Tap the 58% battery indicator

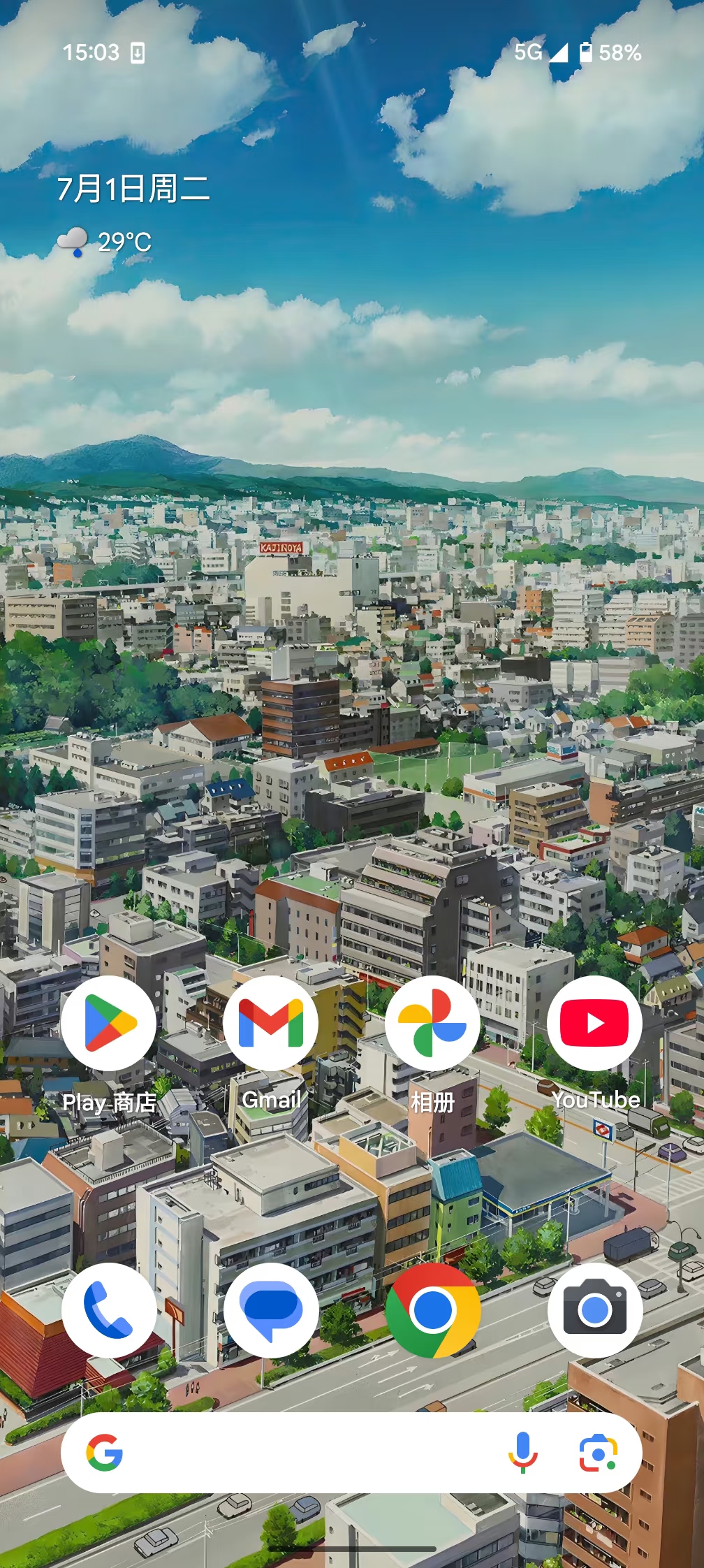click(x=620, y=52)
